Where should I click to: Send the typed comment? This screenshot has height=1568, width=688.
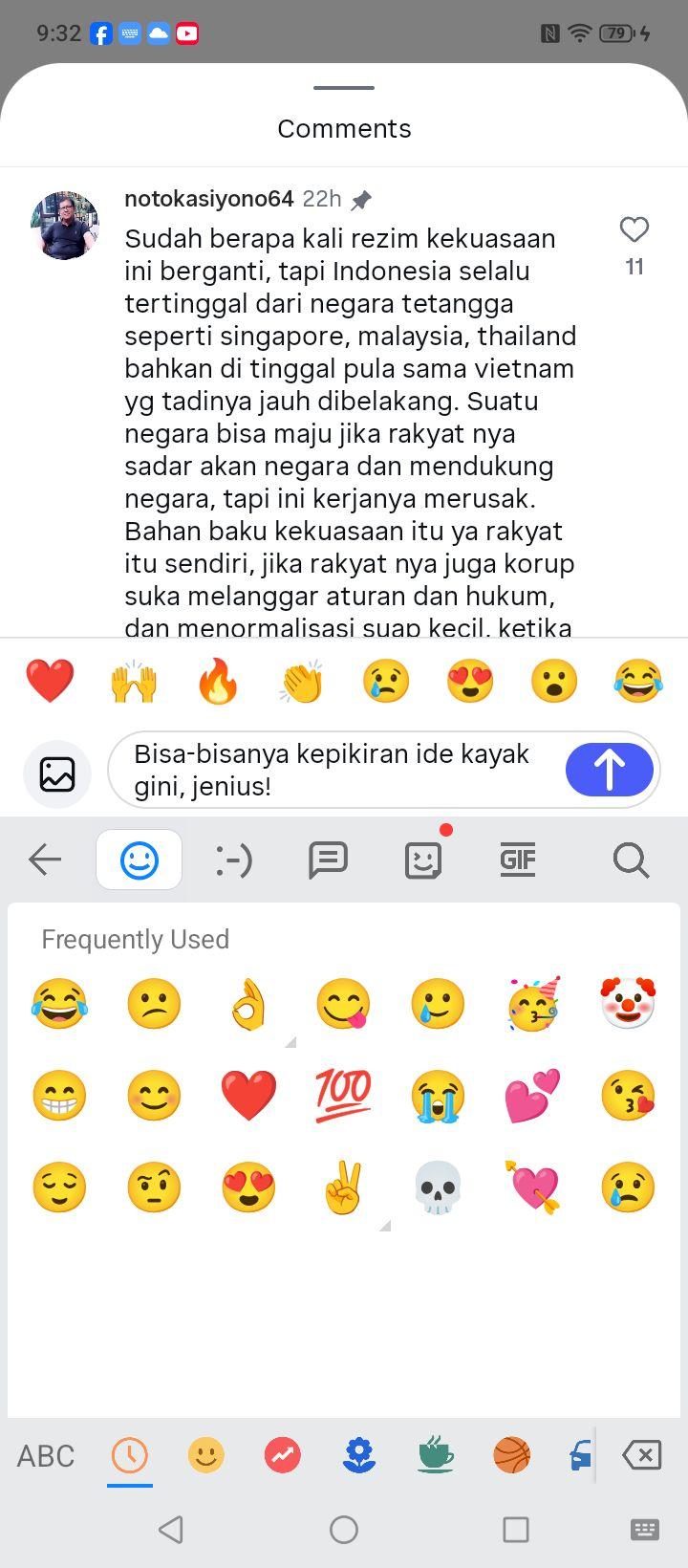[609, 770]
